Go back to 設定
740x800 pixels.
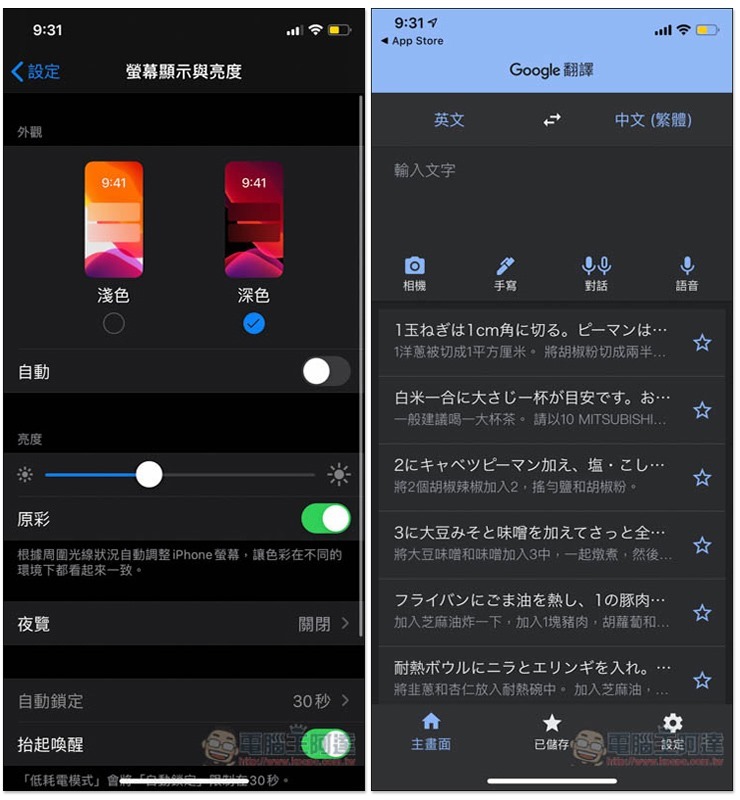pos(36,71)
